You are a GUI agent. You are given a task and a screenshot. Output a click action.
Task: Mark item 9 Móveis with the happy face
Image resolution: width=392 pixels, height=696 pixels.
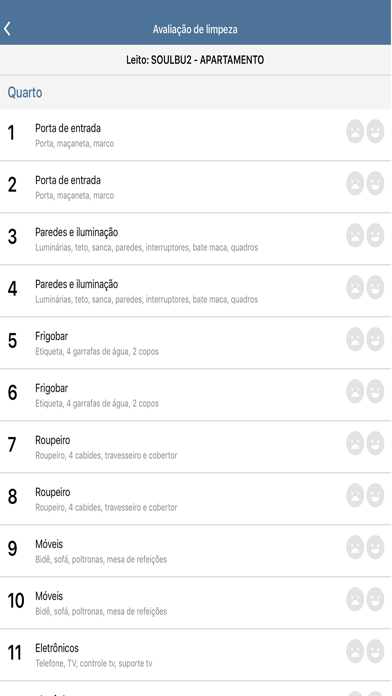pyautogui.click(x=375, y=547)
